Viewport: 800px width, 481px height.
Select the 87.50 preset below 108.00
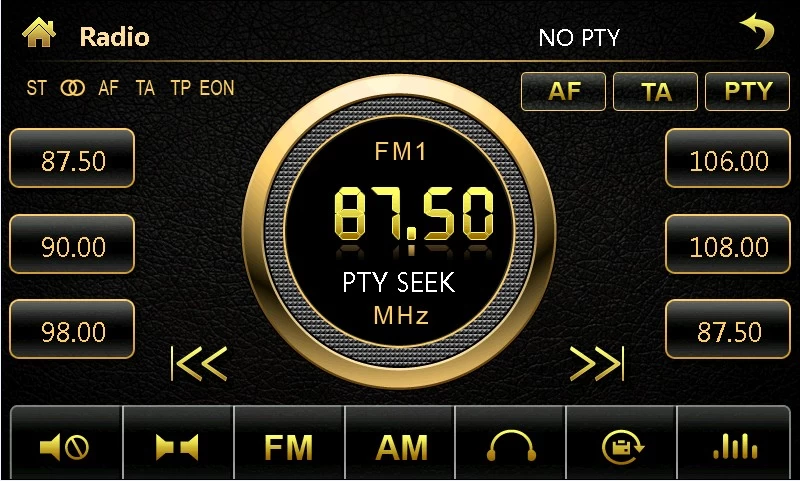729,331
